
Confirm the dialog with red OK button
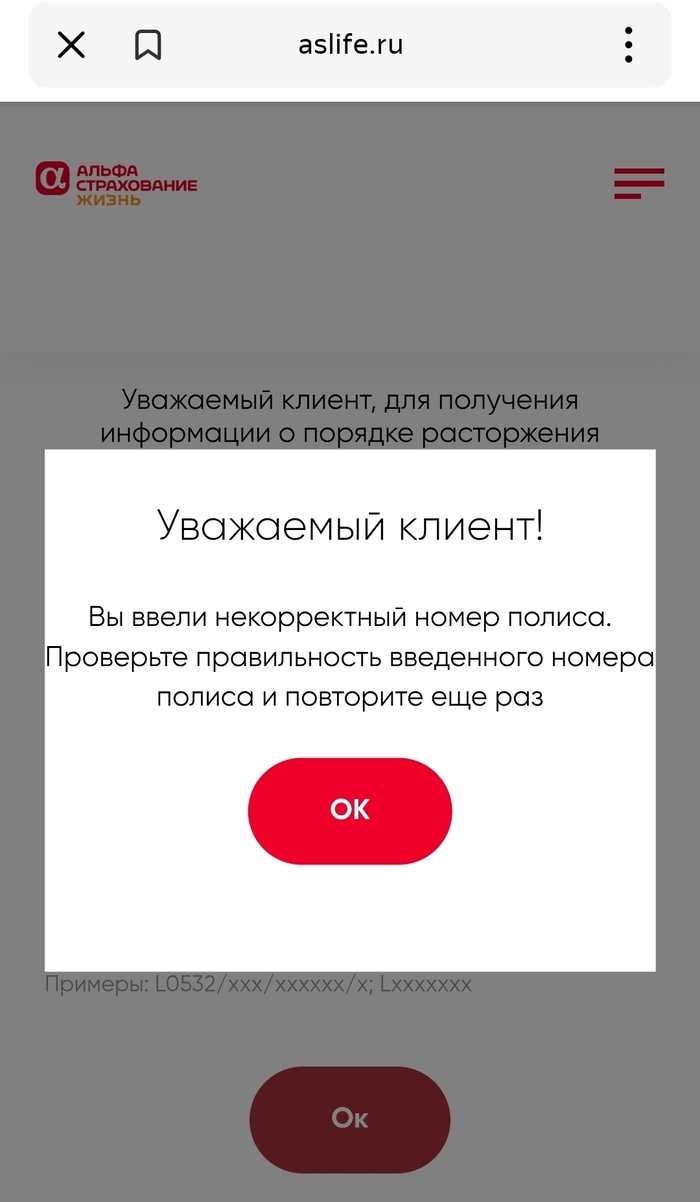pyautogui.click(x=350, y=810)
